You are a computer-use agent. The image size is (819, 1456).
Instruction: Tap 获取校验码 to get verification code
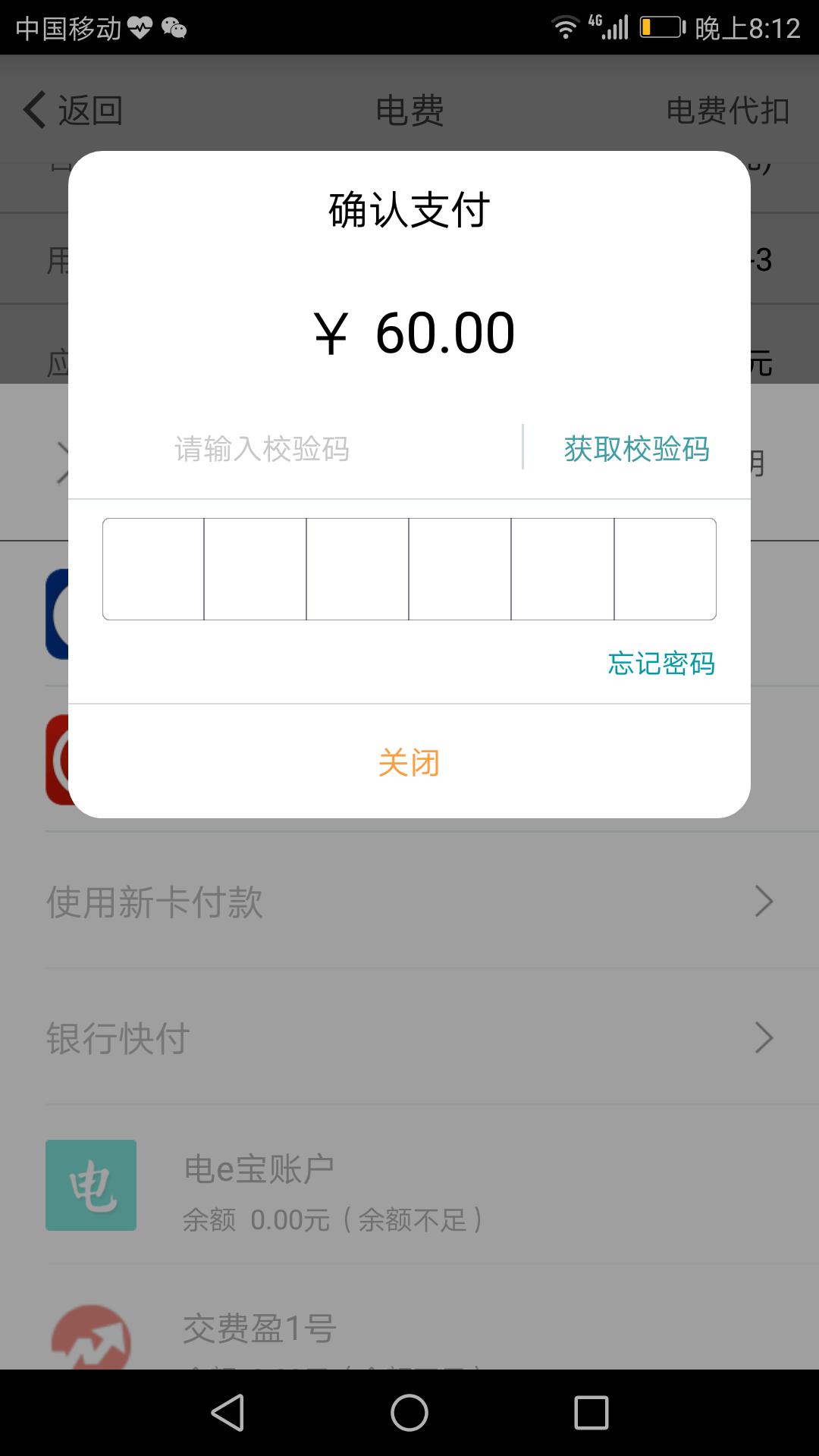pyautogui.click(x=635, y=449)
